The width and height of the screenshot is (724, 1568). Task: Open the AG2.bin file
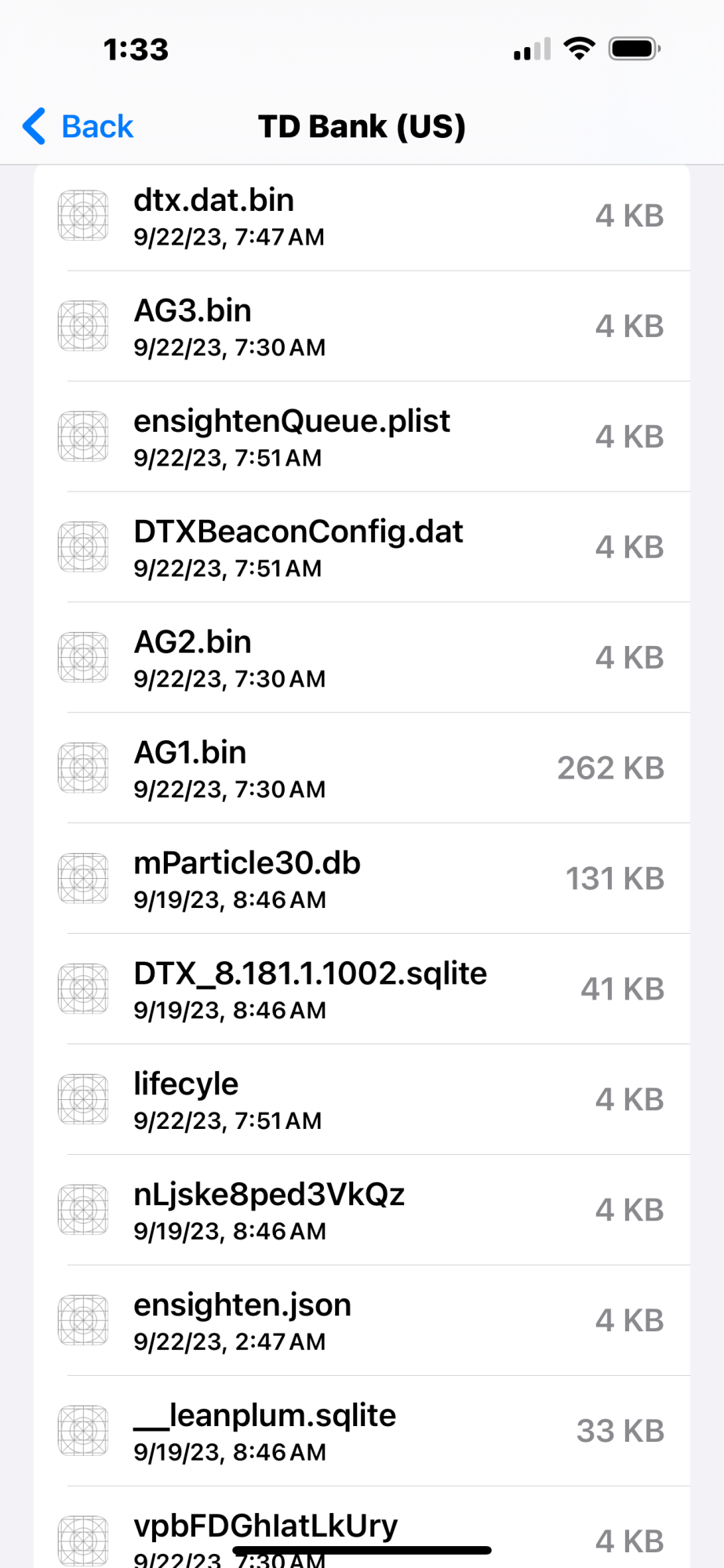[x=361, y=658]
